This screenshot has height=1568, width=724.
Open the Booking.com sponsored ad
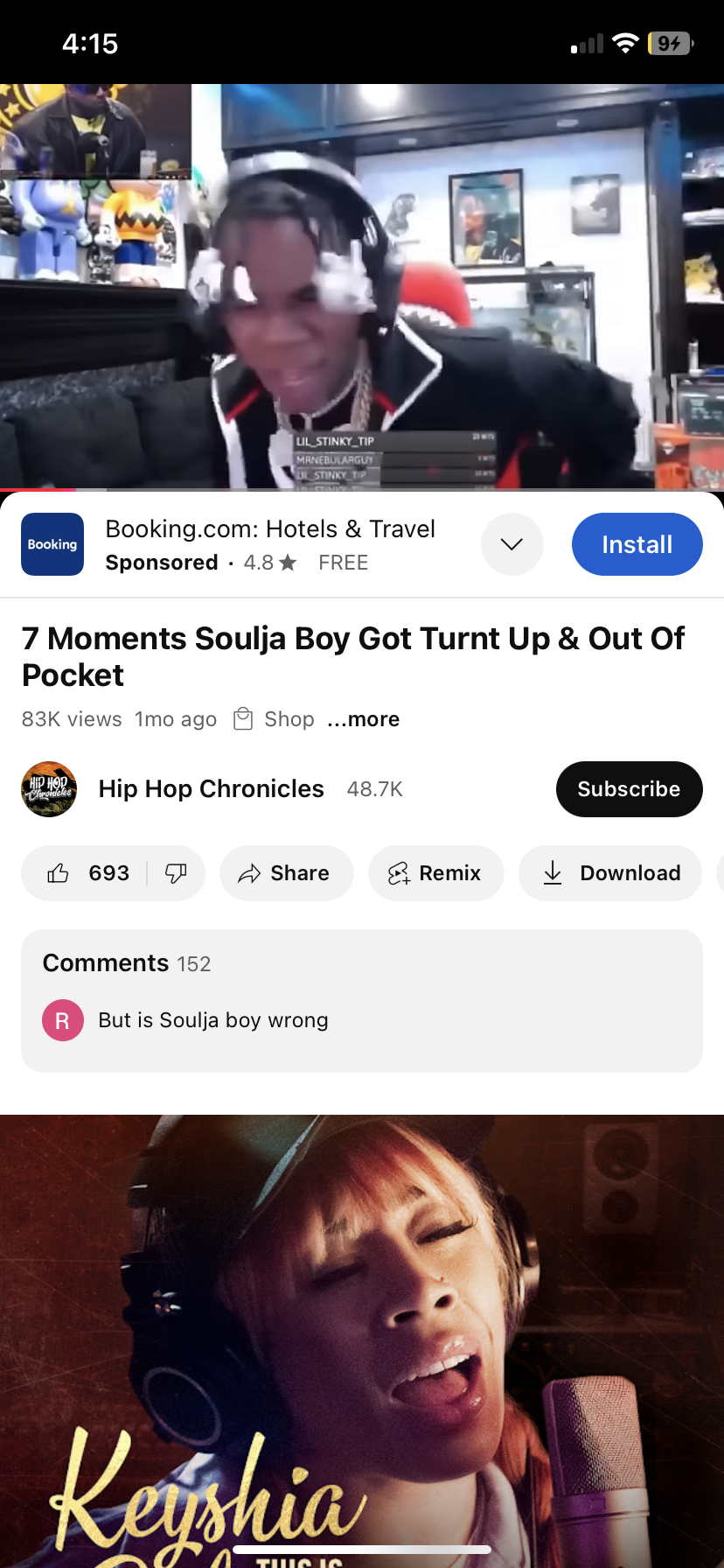click(269, 544)
